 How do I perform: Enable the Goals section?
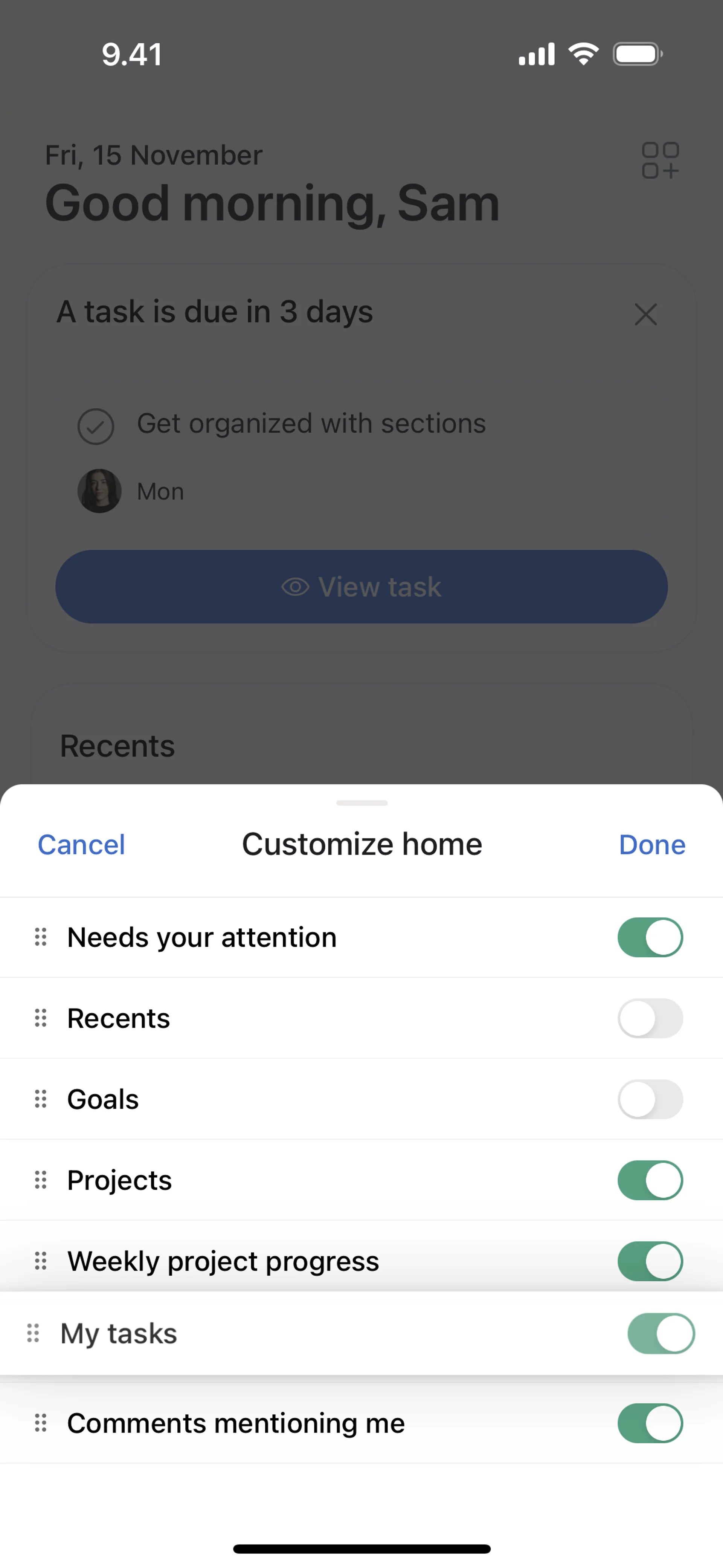pyautogui.click(x=650, y=1099)
